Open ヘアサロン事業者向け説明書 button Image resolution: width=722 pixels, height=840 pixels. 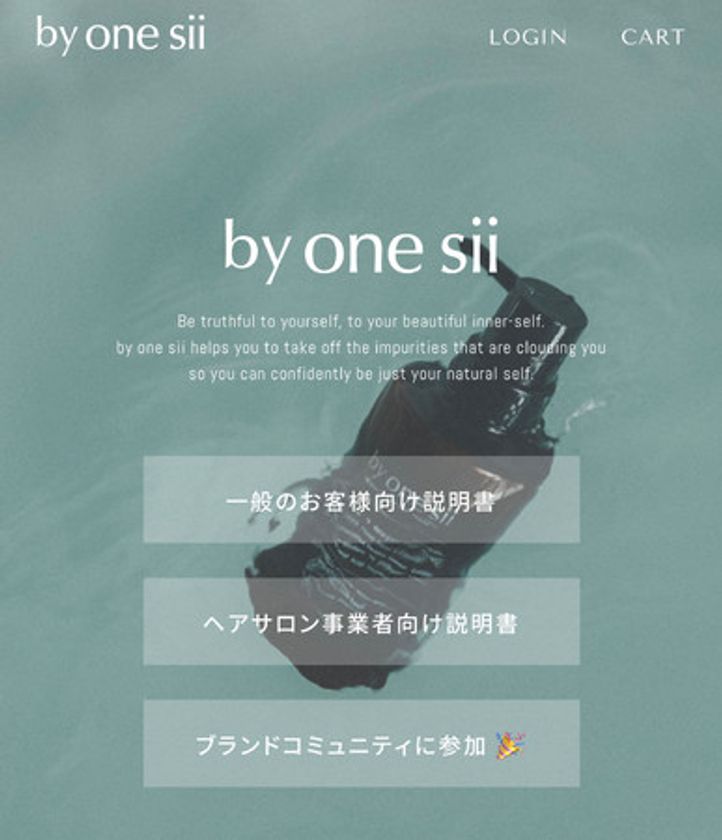tap(361, 622)
